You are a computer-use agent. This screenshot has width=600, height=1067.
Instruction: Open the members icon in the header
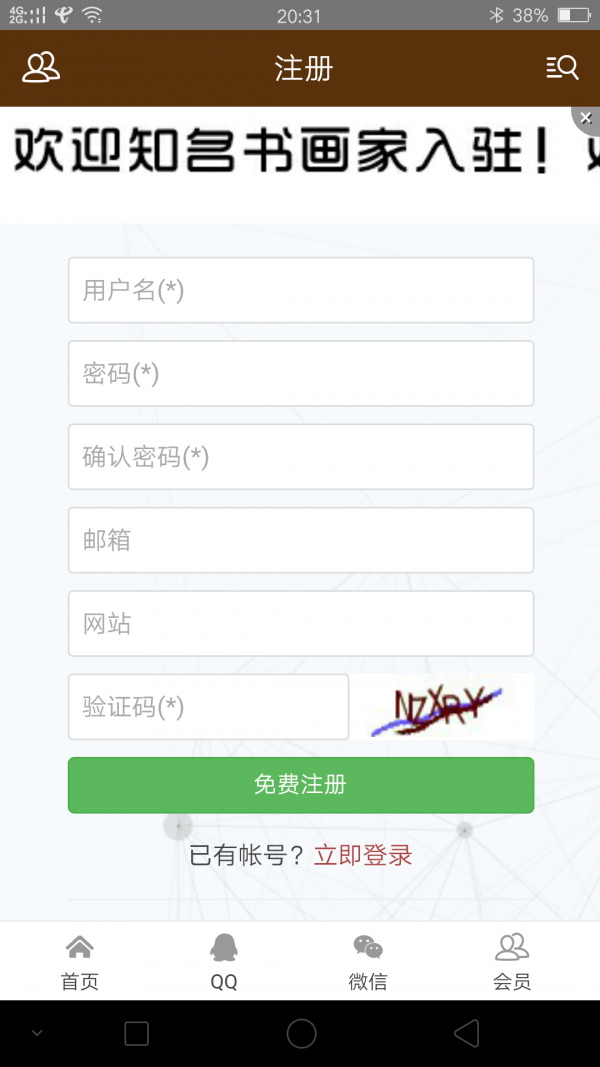pos(41,68)
